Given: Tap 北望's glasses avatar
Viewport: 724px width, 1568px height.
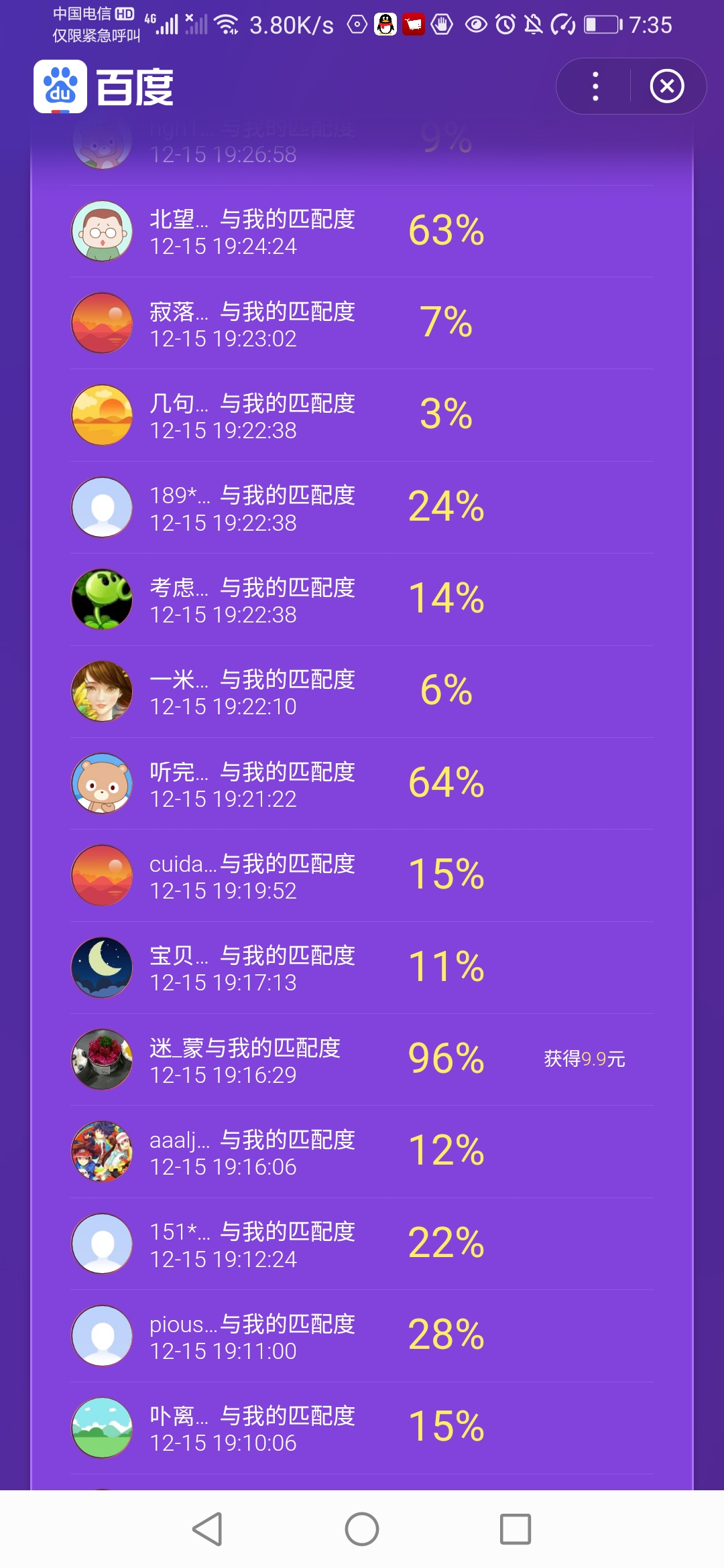Looking at the screenshot, I should tap(102, 230).
